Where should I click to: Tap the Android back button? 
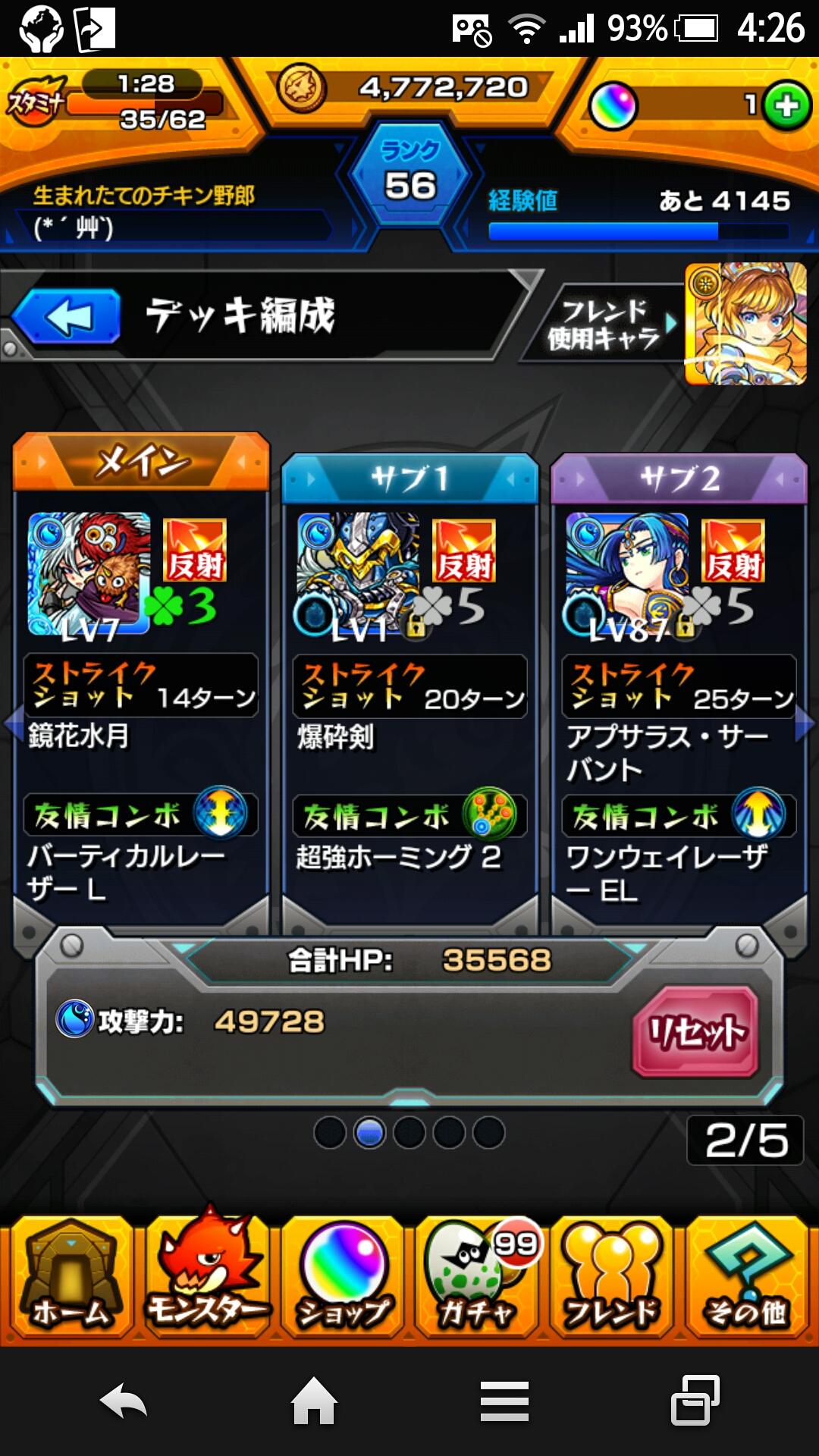(124, 1401)
